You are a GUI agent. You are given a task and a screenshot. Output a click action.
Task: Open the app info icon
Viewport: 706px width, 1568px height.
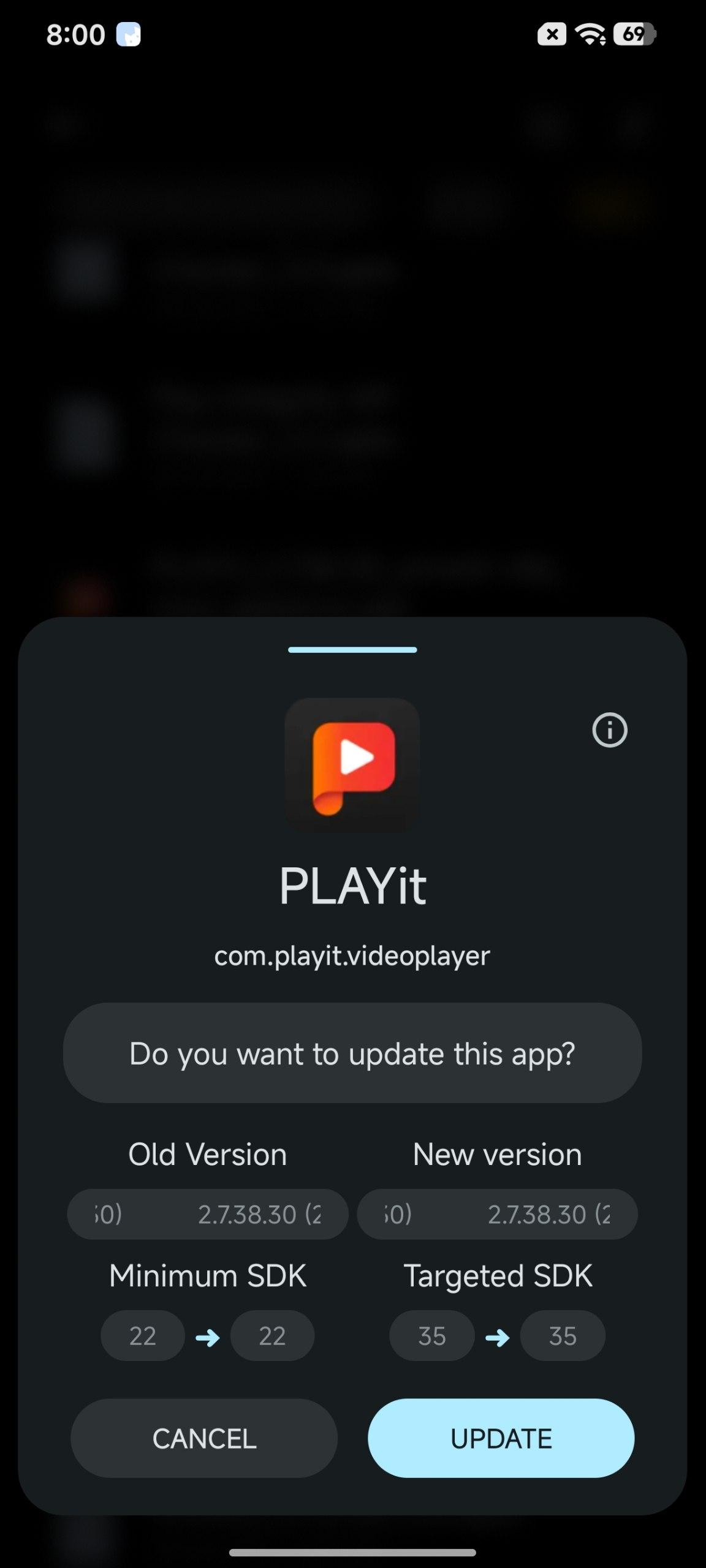click(609, 729)
